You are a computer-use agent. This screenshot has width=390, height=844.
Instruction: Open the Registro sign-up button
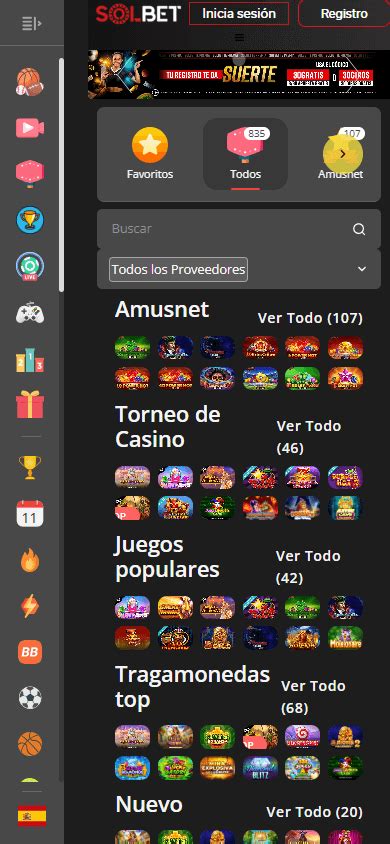tap(344, 14)
